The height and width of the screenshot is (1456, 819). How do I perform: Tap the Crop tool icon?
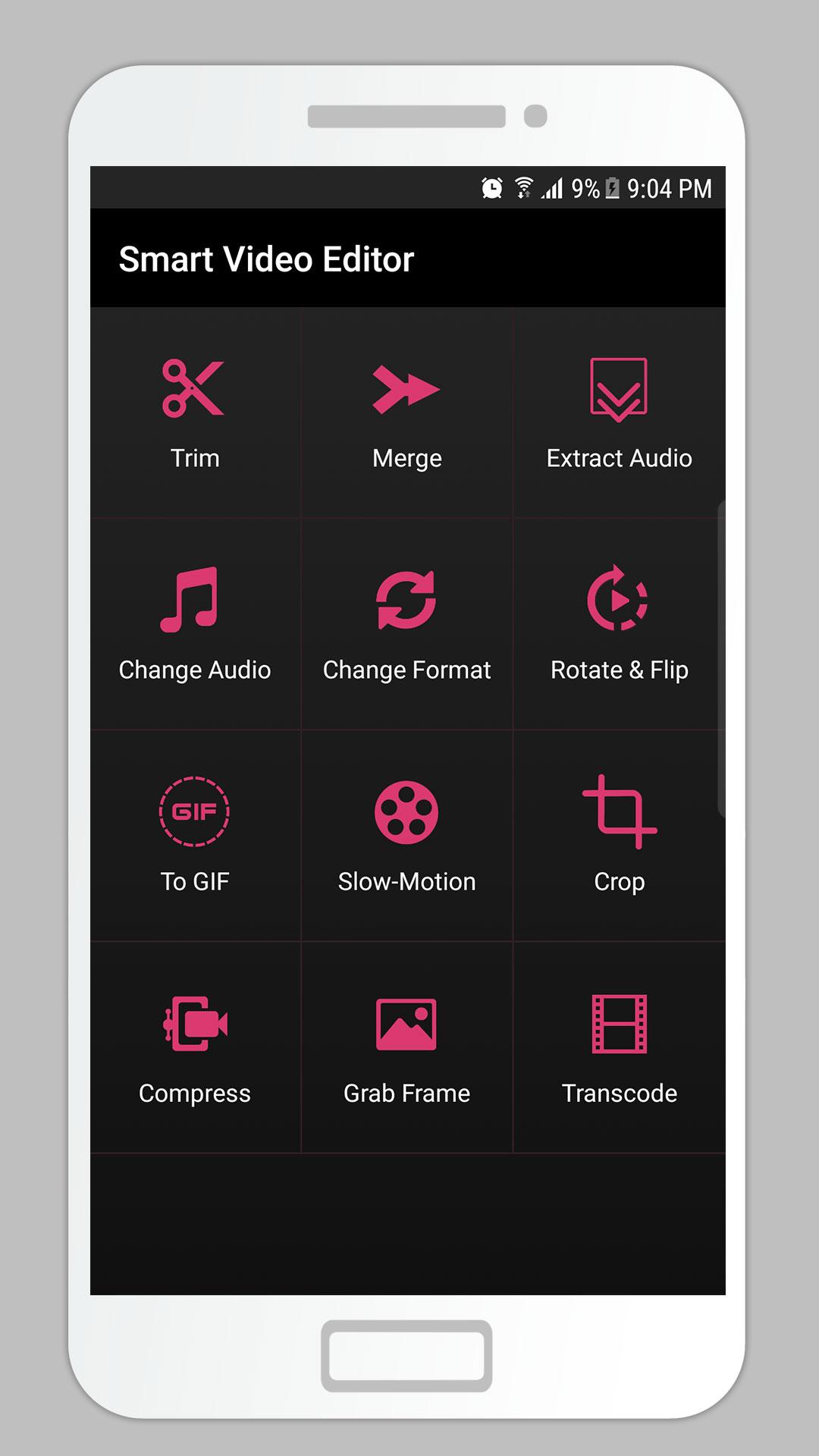click(619, 813)
